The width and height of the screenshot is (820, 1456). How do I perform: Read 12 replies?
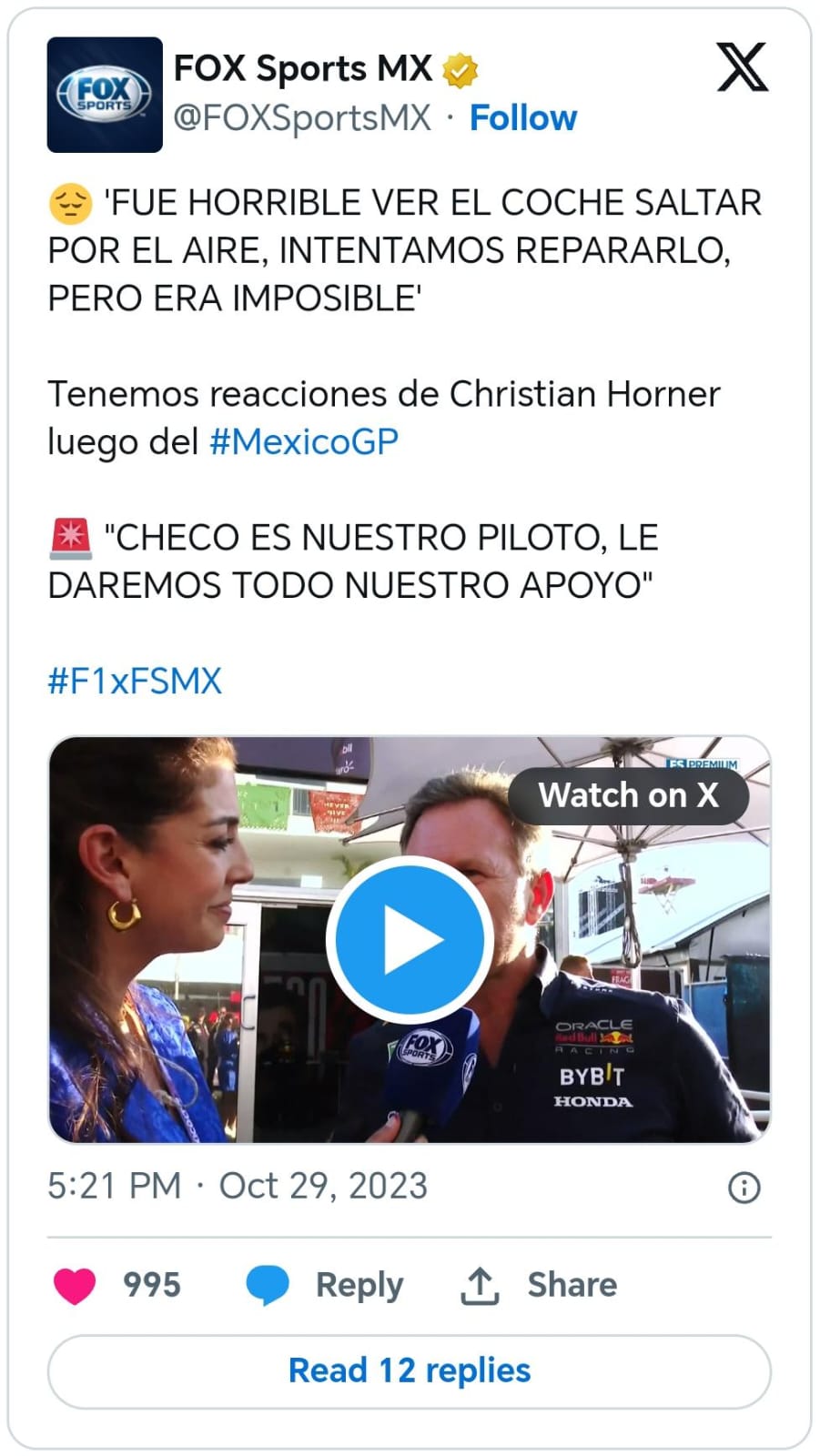[x=410, y=1371]
